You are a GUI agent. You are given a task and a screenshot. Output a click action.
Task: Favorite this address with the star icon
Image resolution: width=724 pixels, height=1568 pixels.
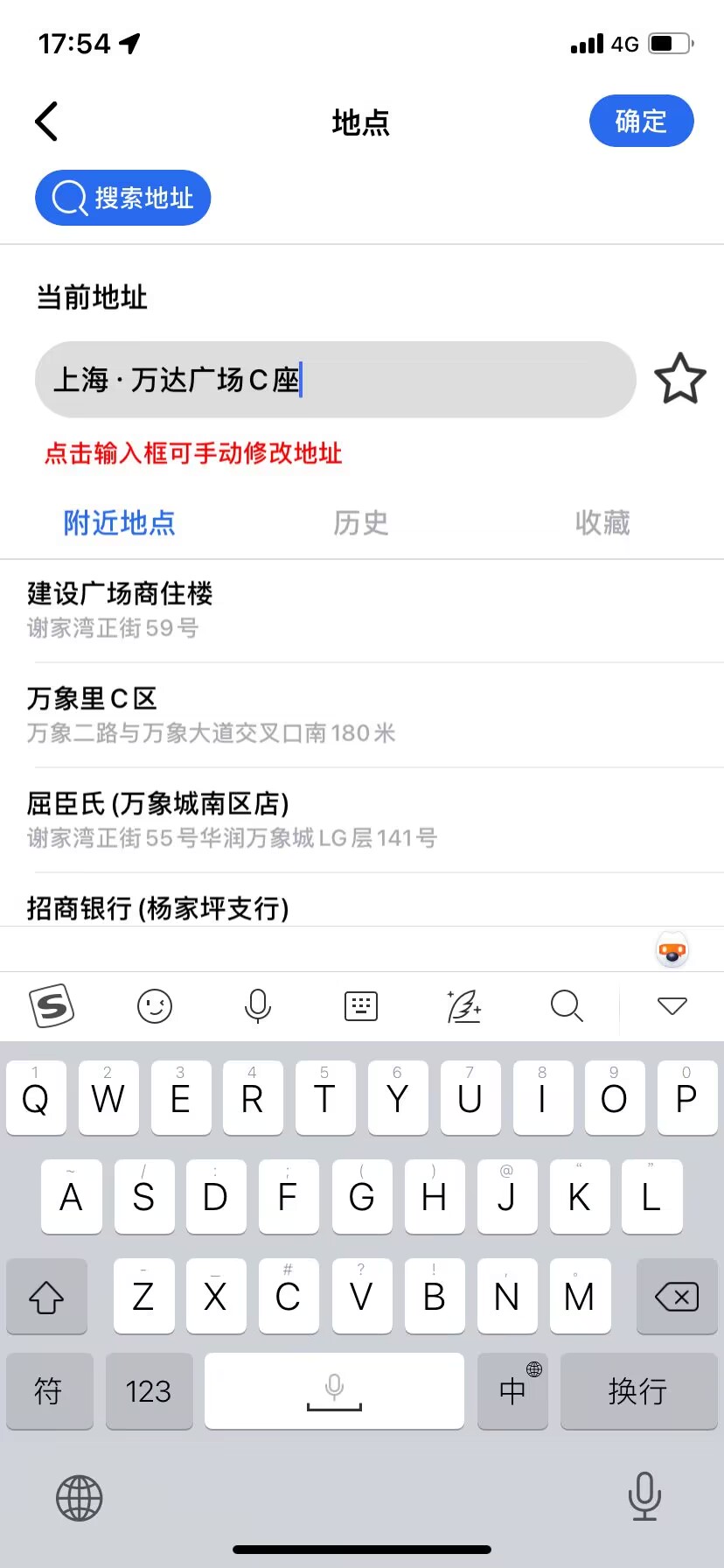point(679,379)
